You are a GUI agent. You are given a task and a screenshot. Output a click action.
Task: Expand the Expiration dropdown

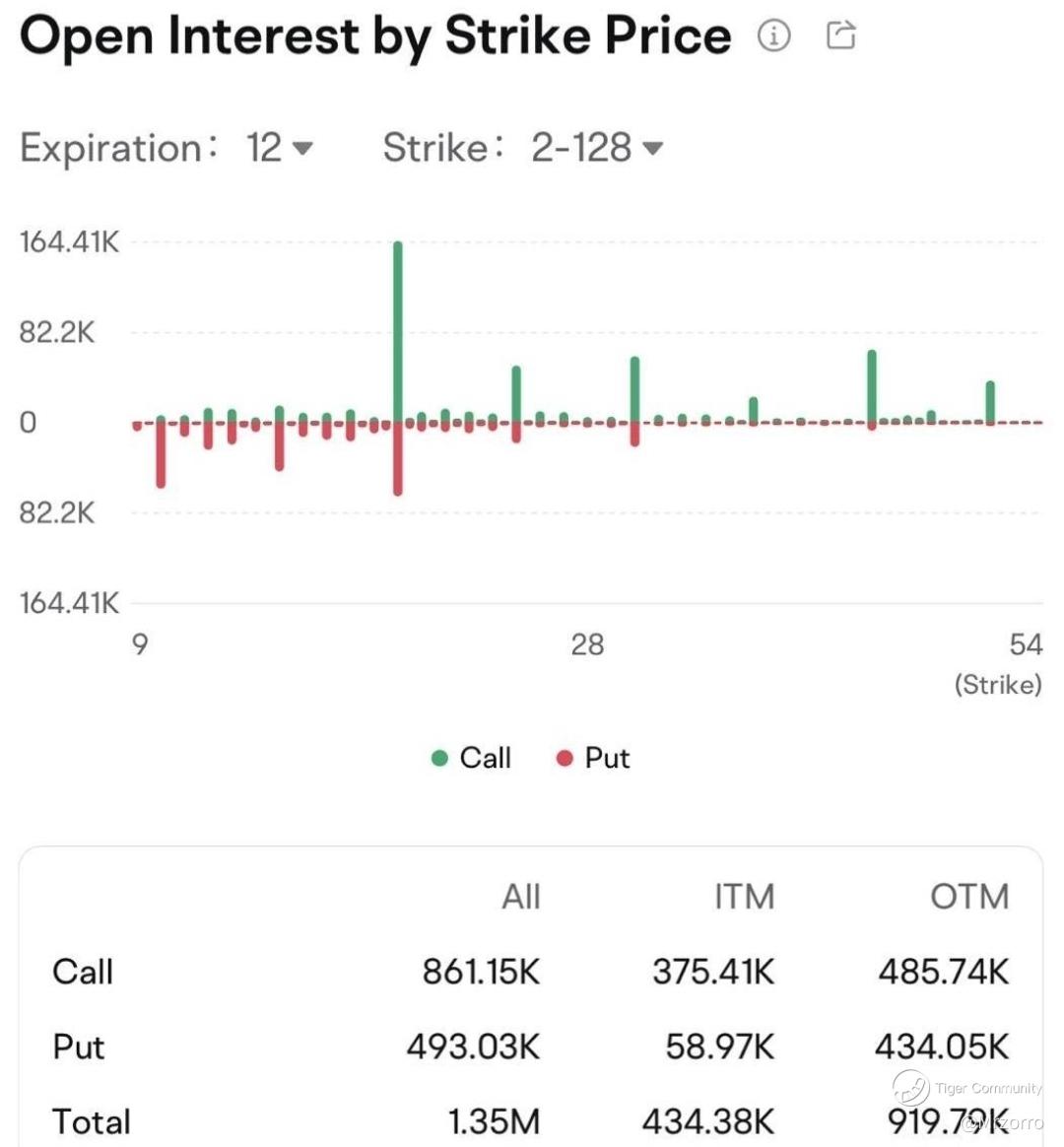[280, 148]
